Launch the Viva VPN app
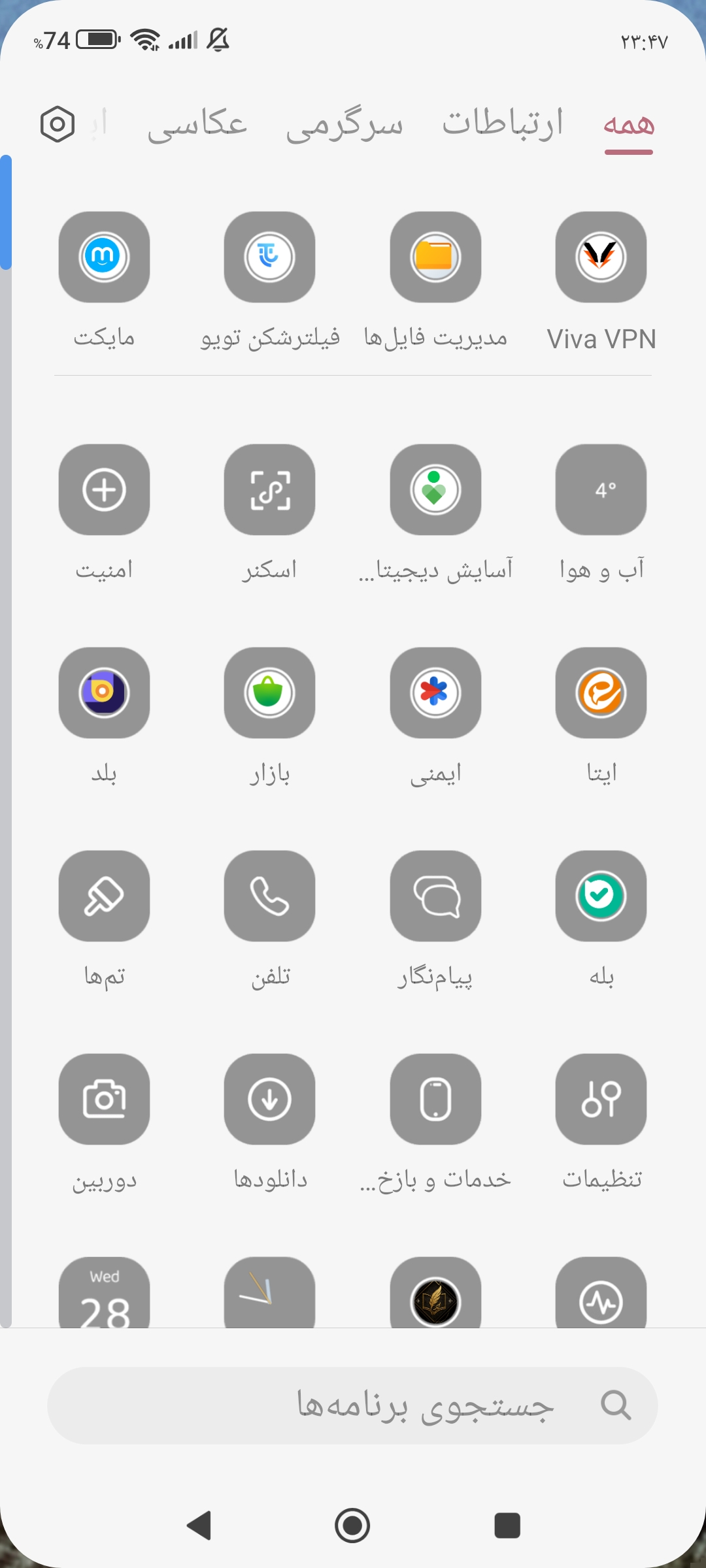706x1568 pixels. pyautogui.click(x=601, y=257)
